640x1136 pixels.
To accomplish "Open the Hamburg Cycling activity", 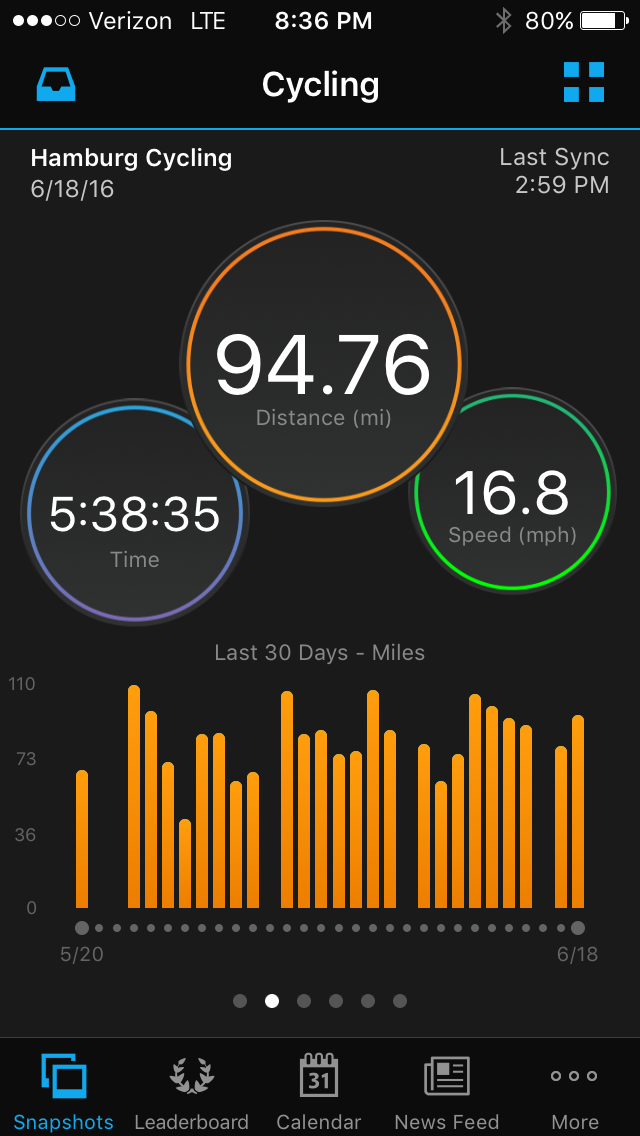I will 131,158.
